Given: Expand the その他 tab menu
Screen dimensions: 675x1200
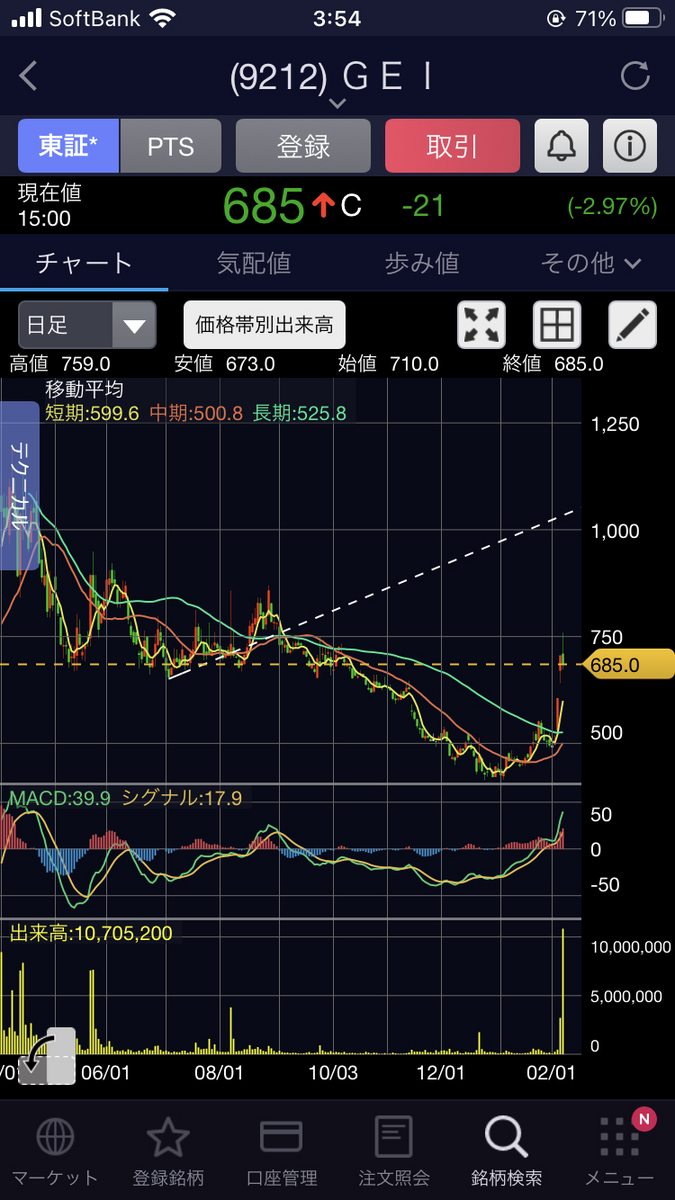Looking at the screenshot, I should [x=590, y=263].
